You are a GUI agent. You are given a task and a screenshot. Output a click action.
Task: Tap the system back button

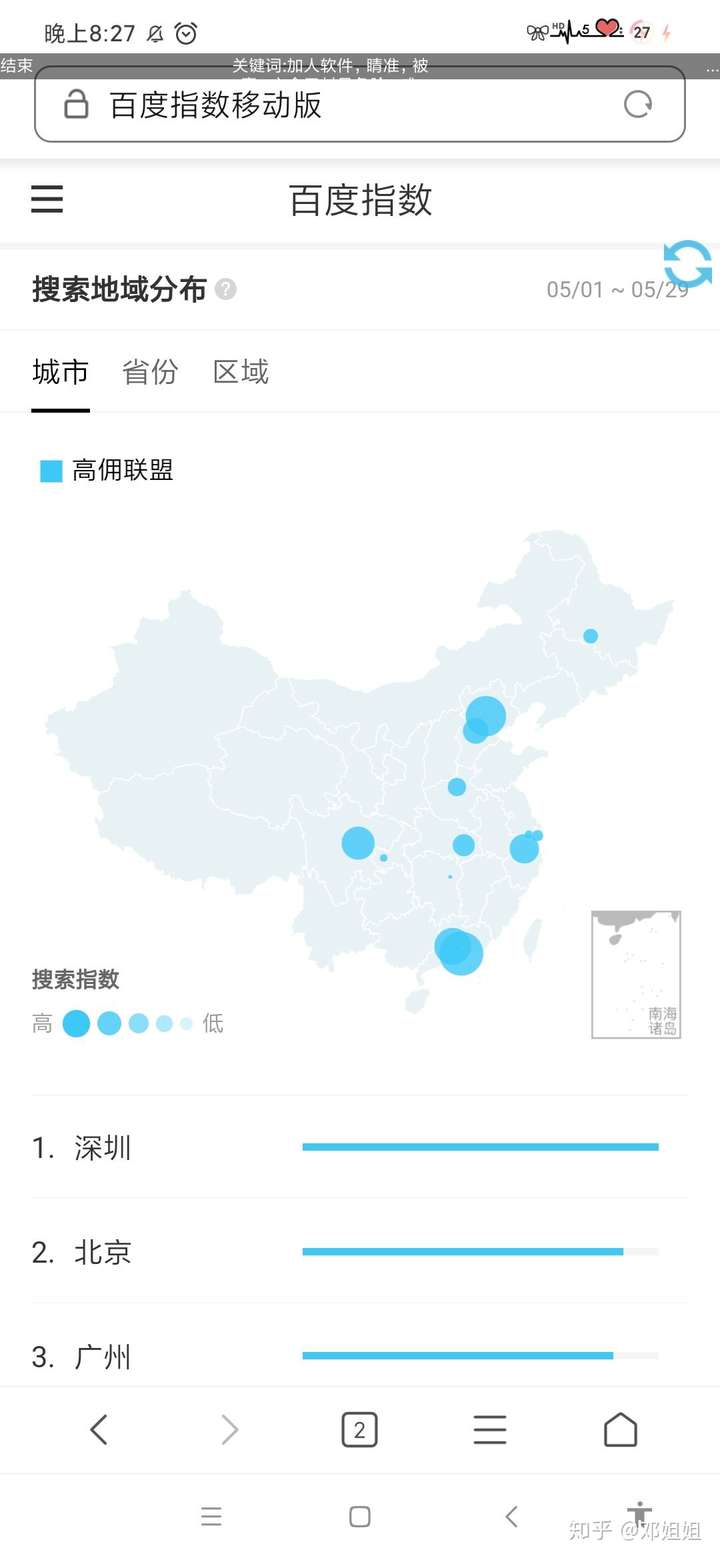(511, 1516)
